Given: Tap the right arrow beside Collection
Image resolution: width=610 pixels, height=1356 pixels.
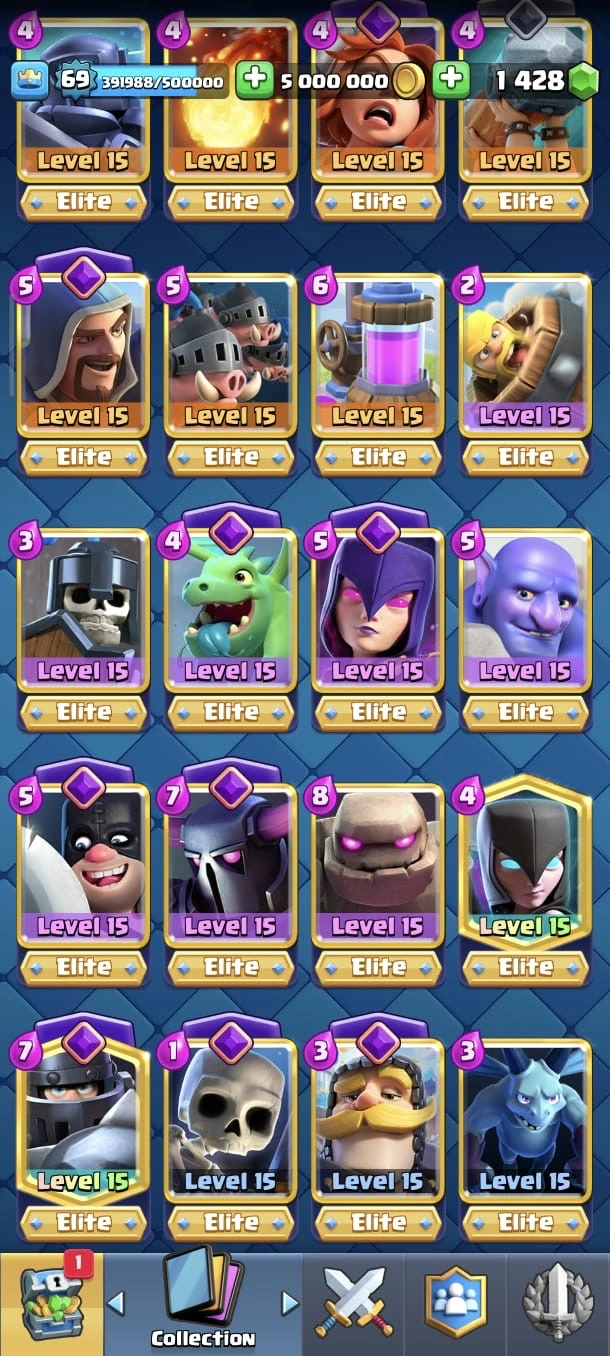Looking at the screenshot, I should tap(290, 1303).
